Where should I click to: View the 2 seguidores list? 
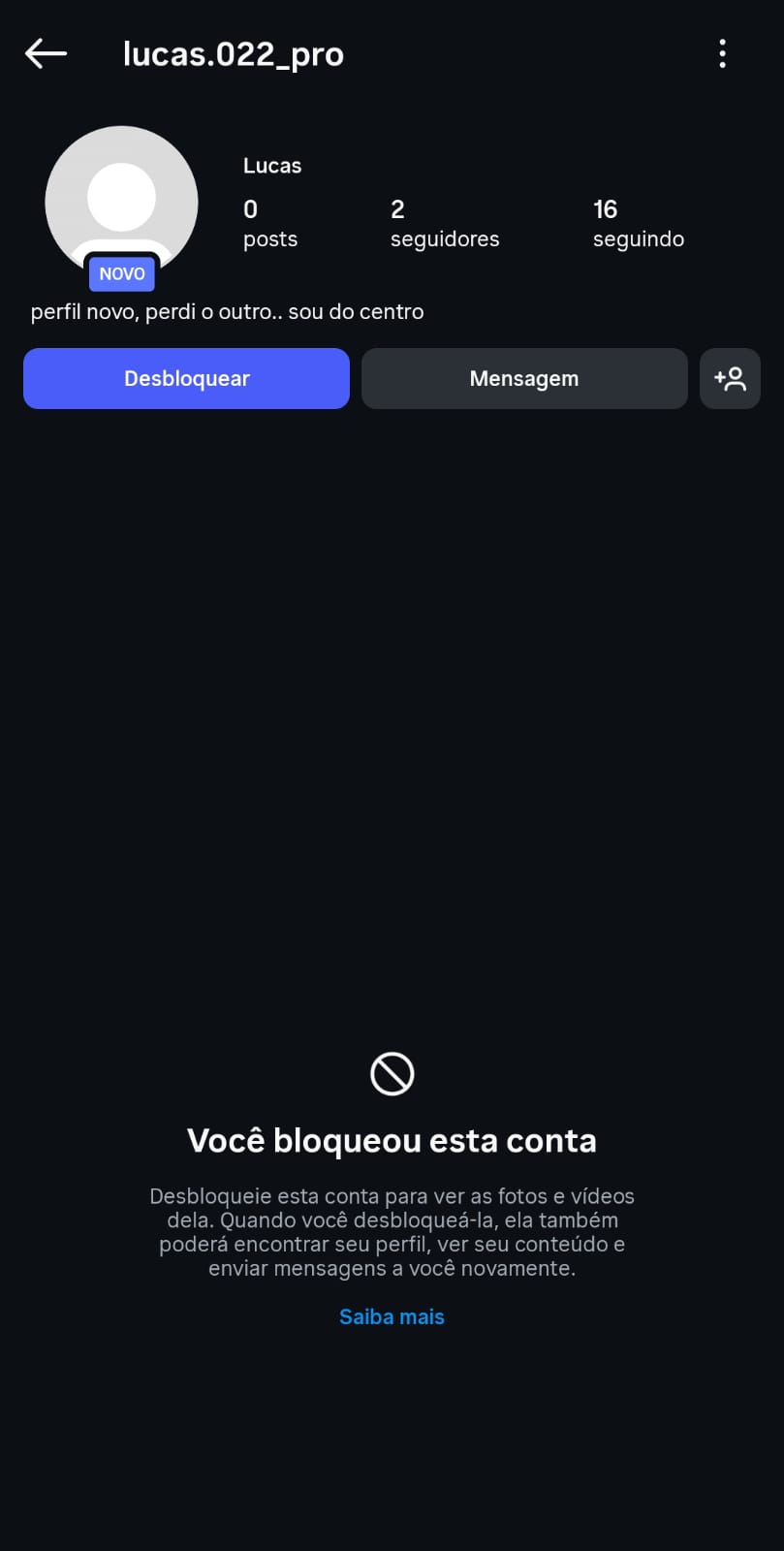point(445,224)
